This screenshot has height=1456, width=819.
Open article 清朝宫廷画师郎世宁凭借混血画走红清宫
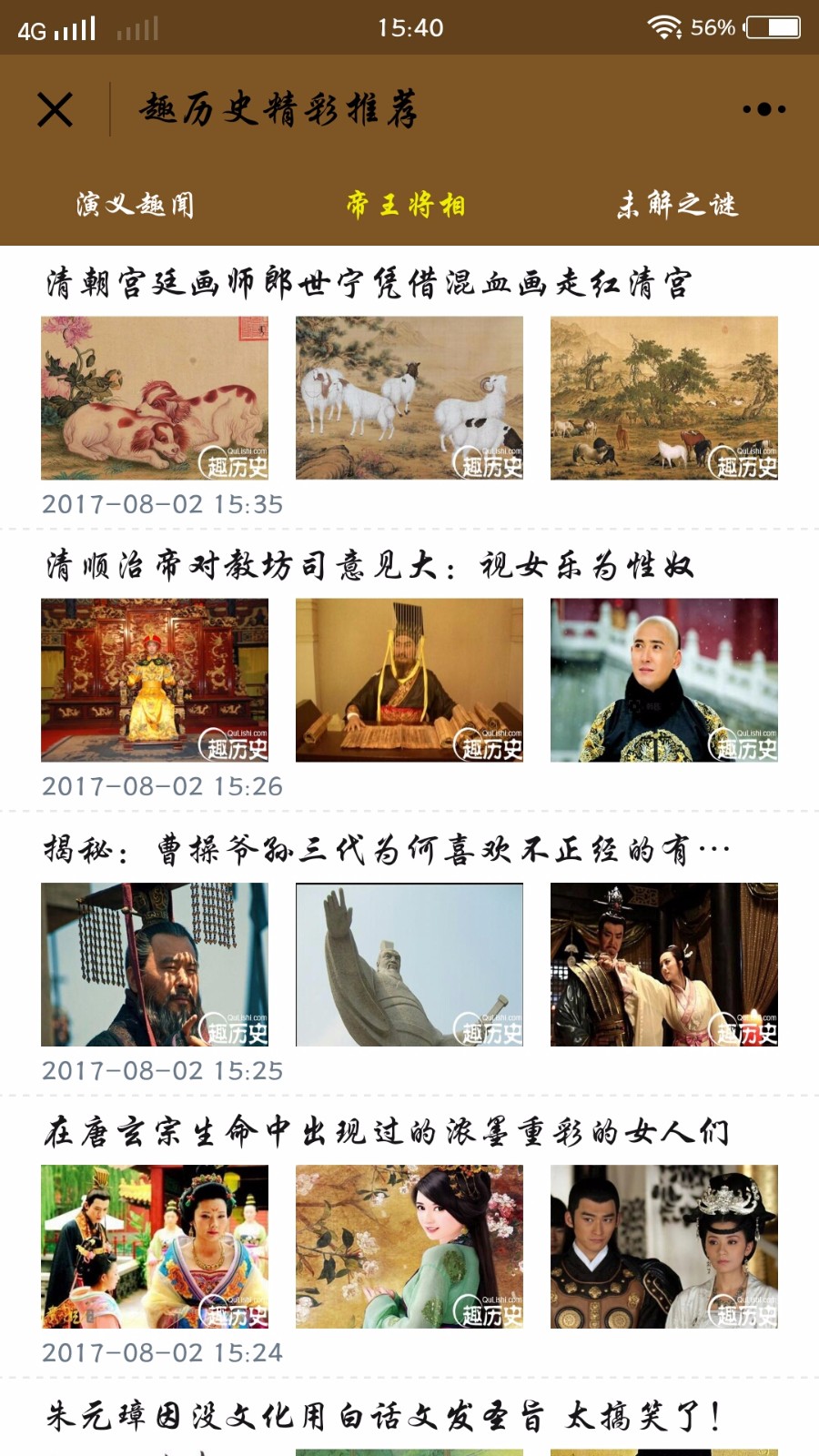369,283
